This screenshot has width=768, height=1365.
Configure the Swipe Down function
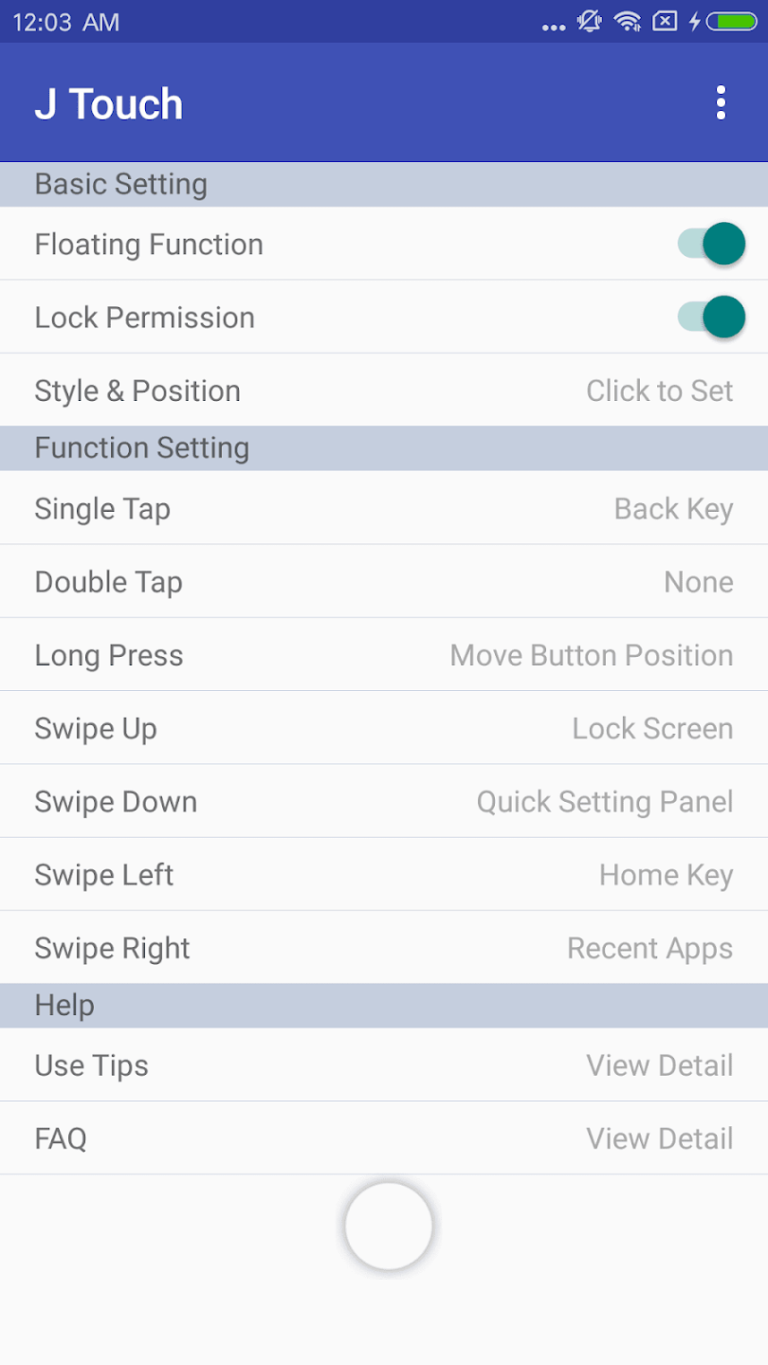pos(384,801)
